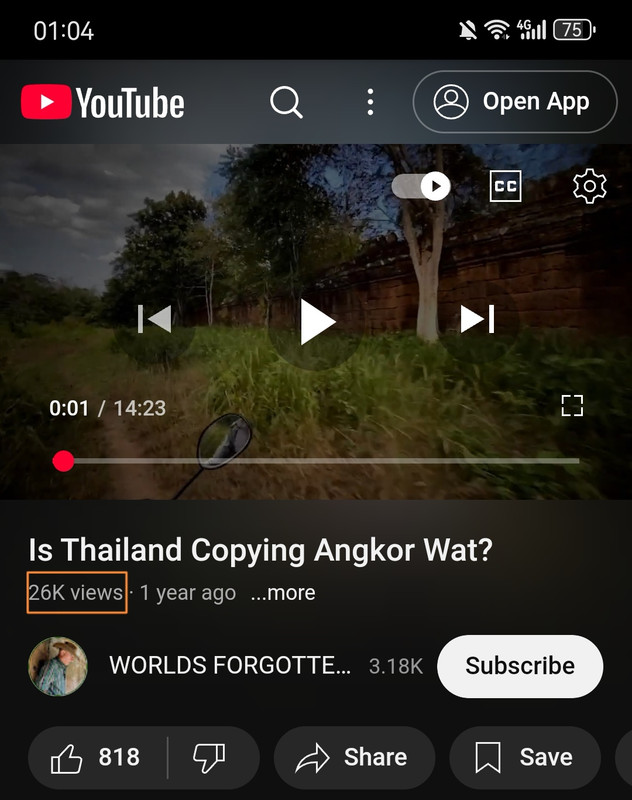Open YouTube search
632x800 pixels.
click(x=286, y=102)
